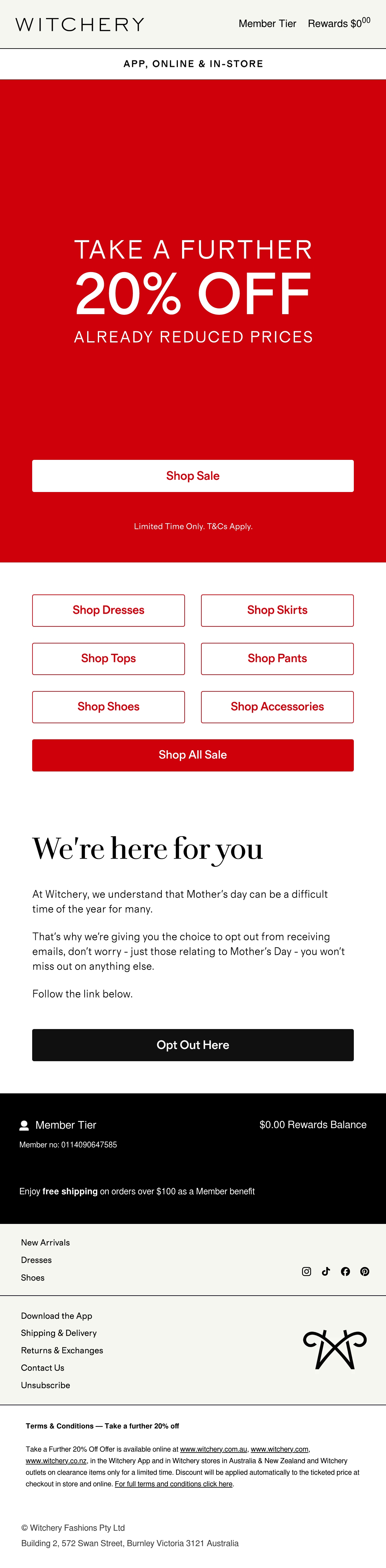Tap Shop All Sale button
Image resolution: width=386 pixels, height=1568 pixels.
tap(193, 755)
